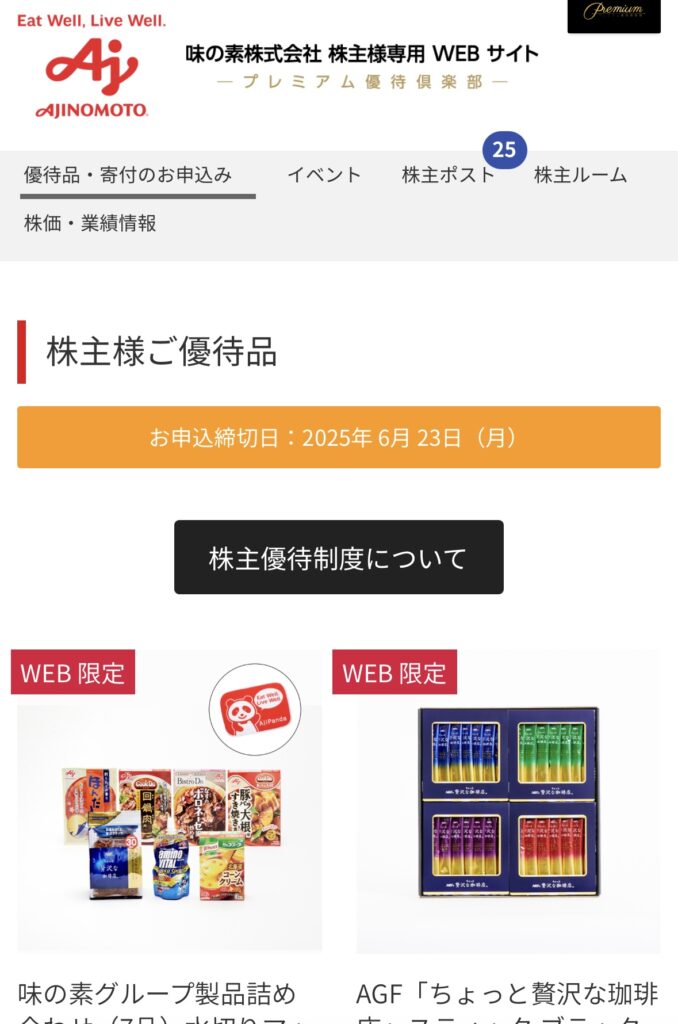Screen dimensions: 678x1024
Task: Open the 優待品・寄付のお申込み tab
Action: pos(128,175)
